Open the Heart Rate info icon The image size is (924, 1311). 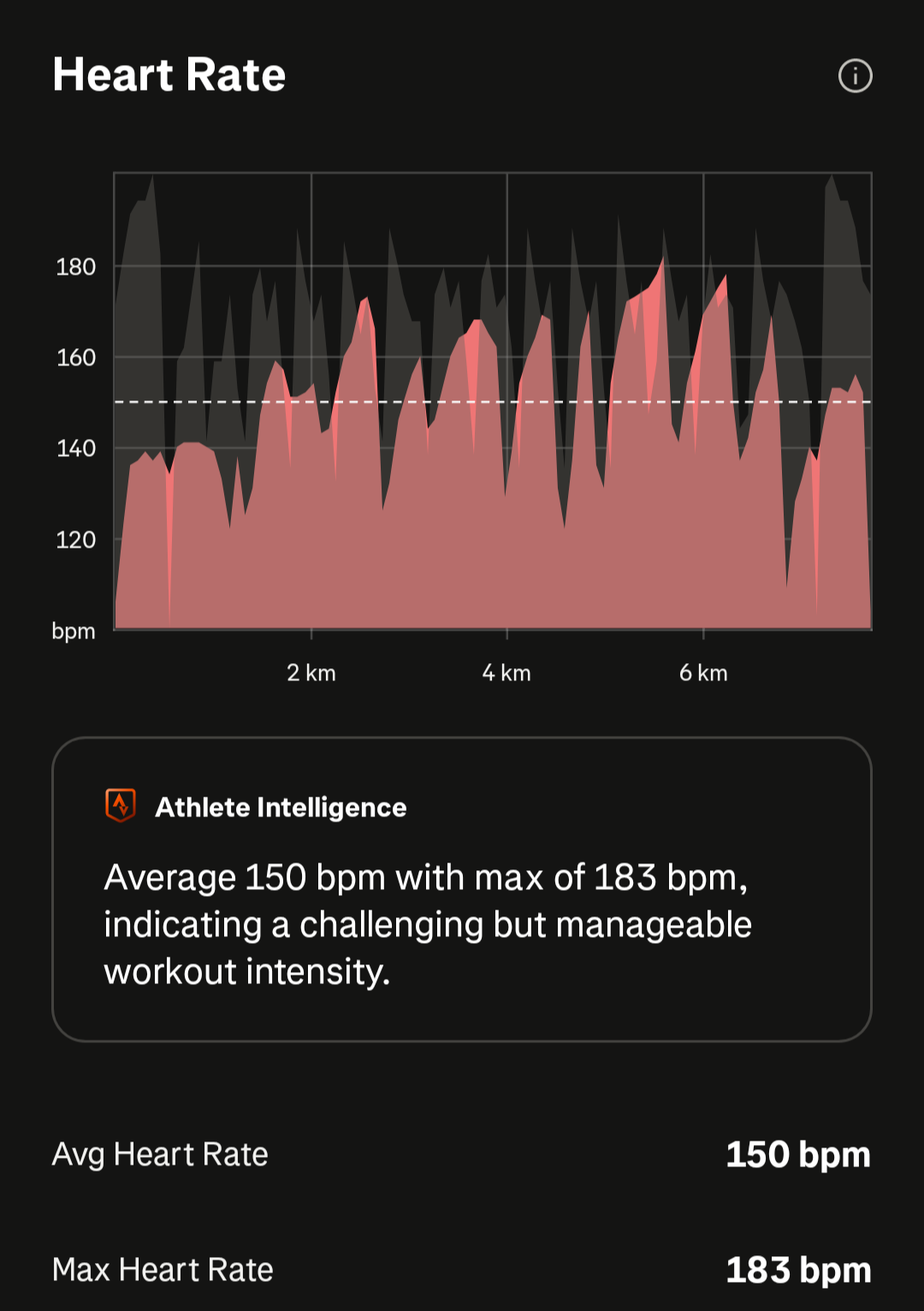pyautogui.click(x=855, y=76)
